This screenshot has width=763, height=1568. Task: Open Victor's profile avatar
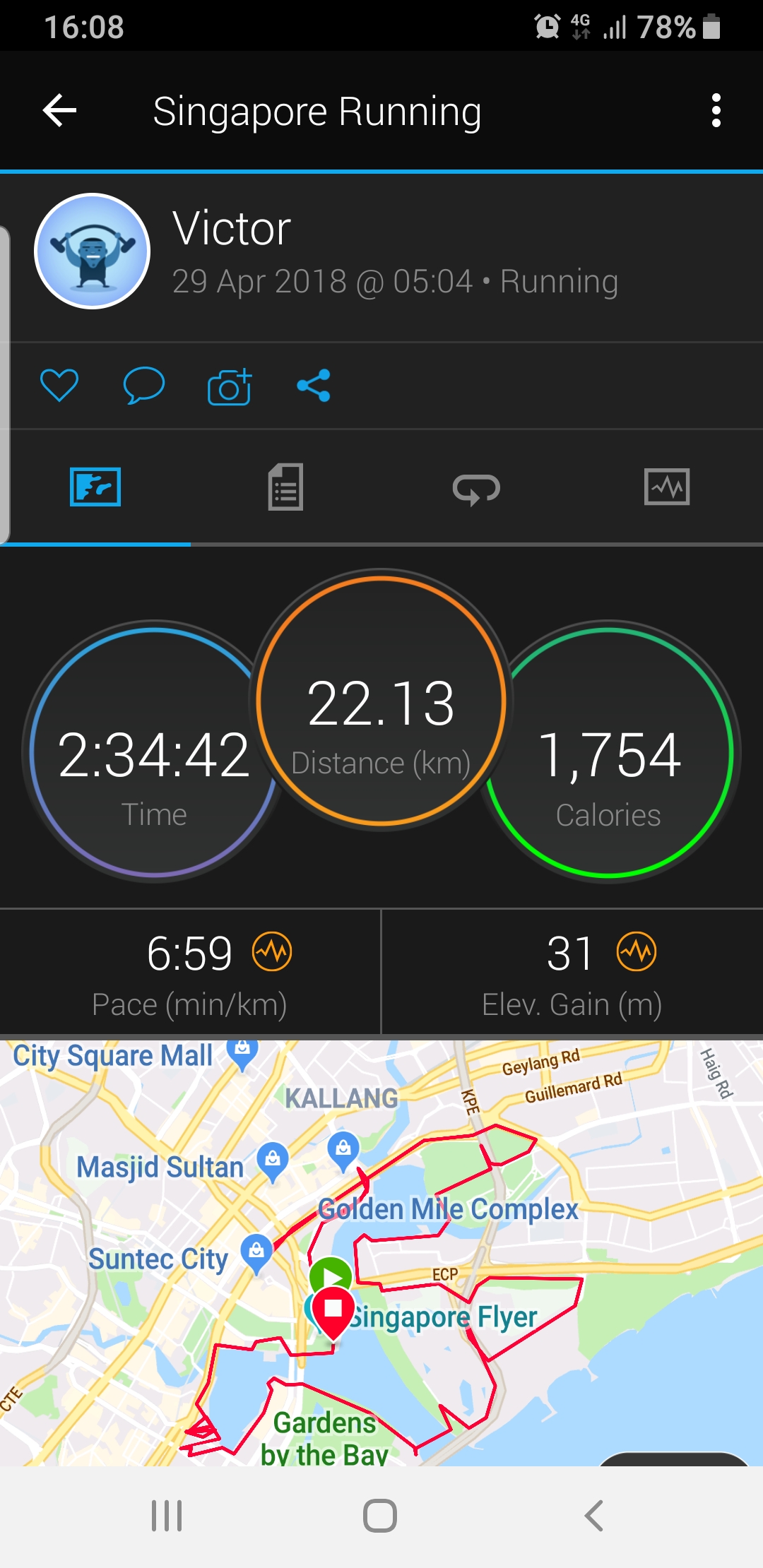[x=93, y=251]
